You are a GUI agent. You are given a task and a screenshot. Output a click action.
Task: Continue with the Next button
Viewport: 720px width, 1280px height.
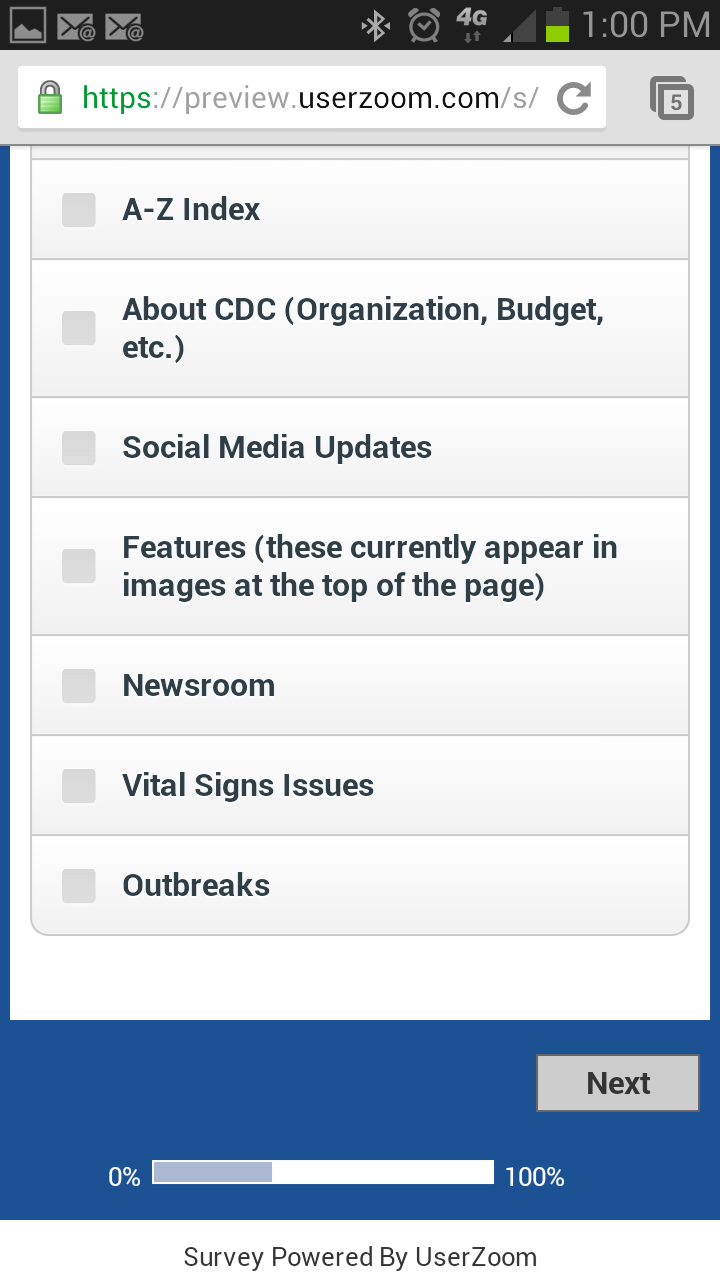coord(617,1083)
